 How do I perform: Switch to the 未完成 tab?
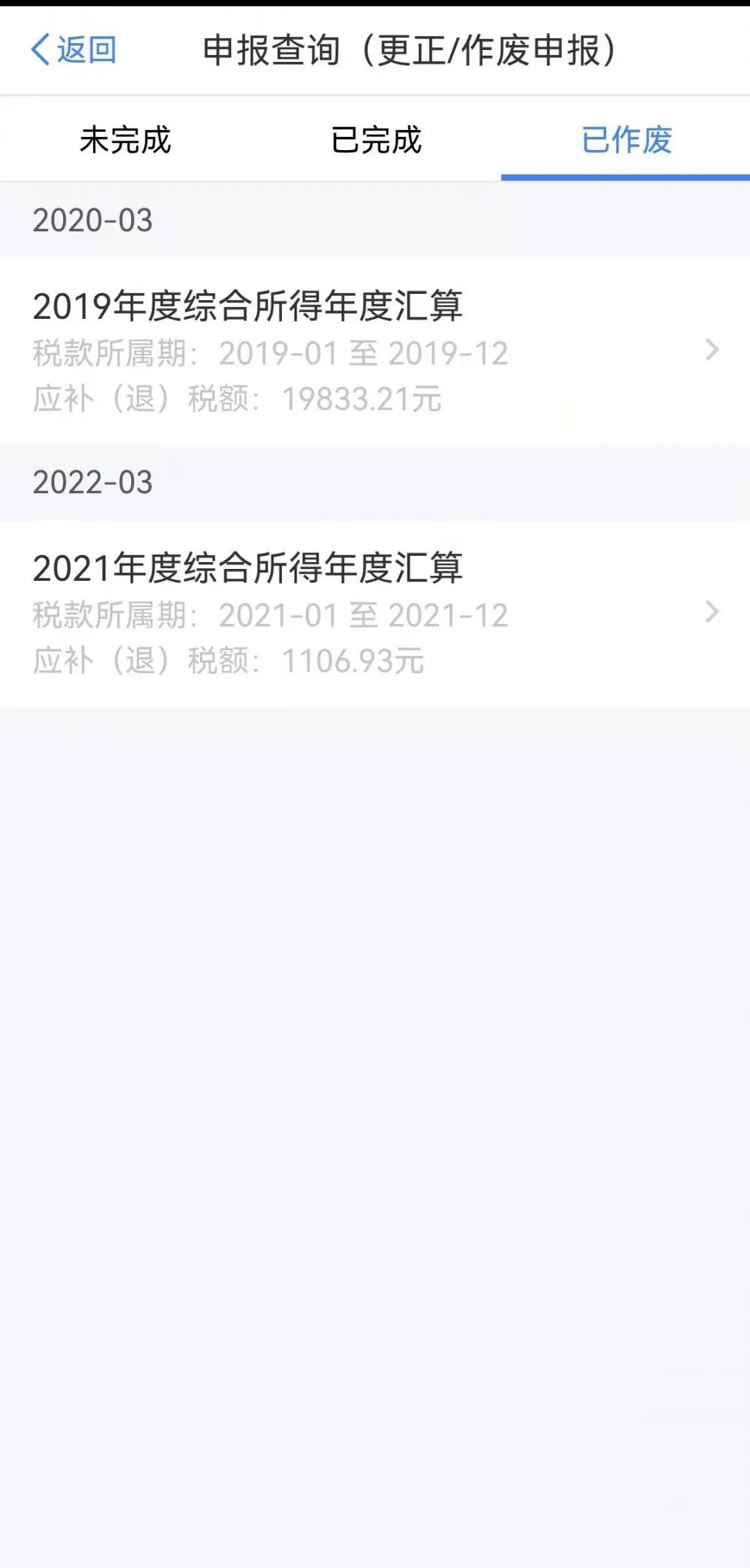(x=125, y=139)
